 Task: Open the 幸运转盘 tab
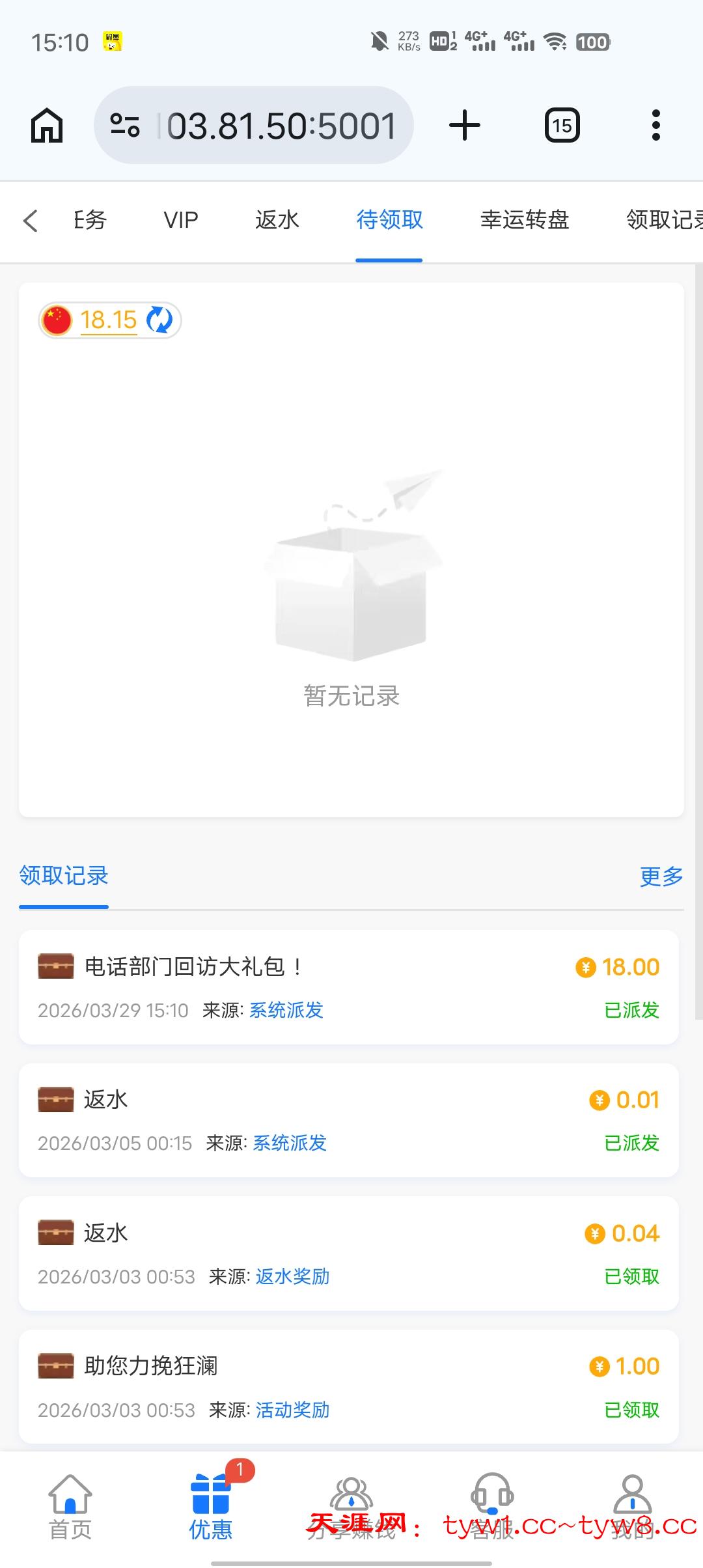[525, 221]
